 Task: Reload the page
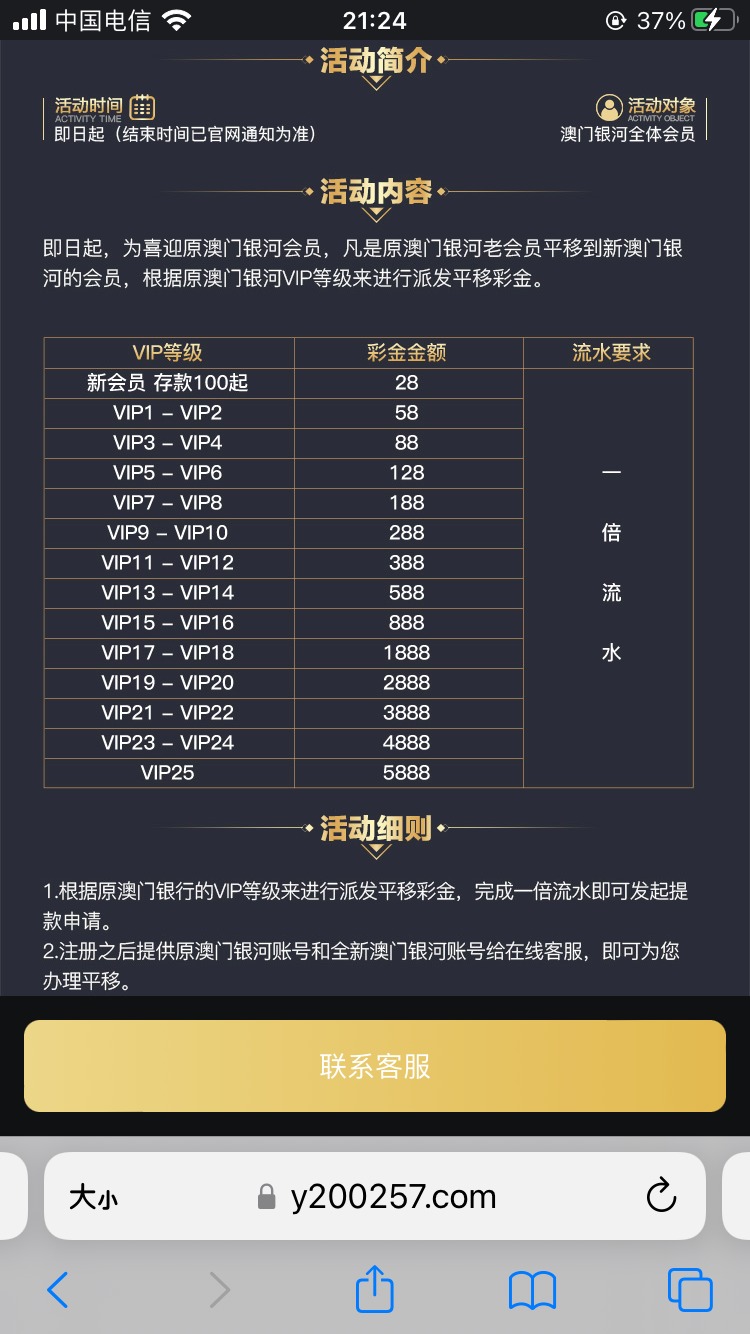coord(661,1196)
